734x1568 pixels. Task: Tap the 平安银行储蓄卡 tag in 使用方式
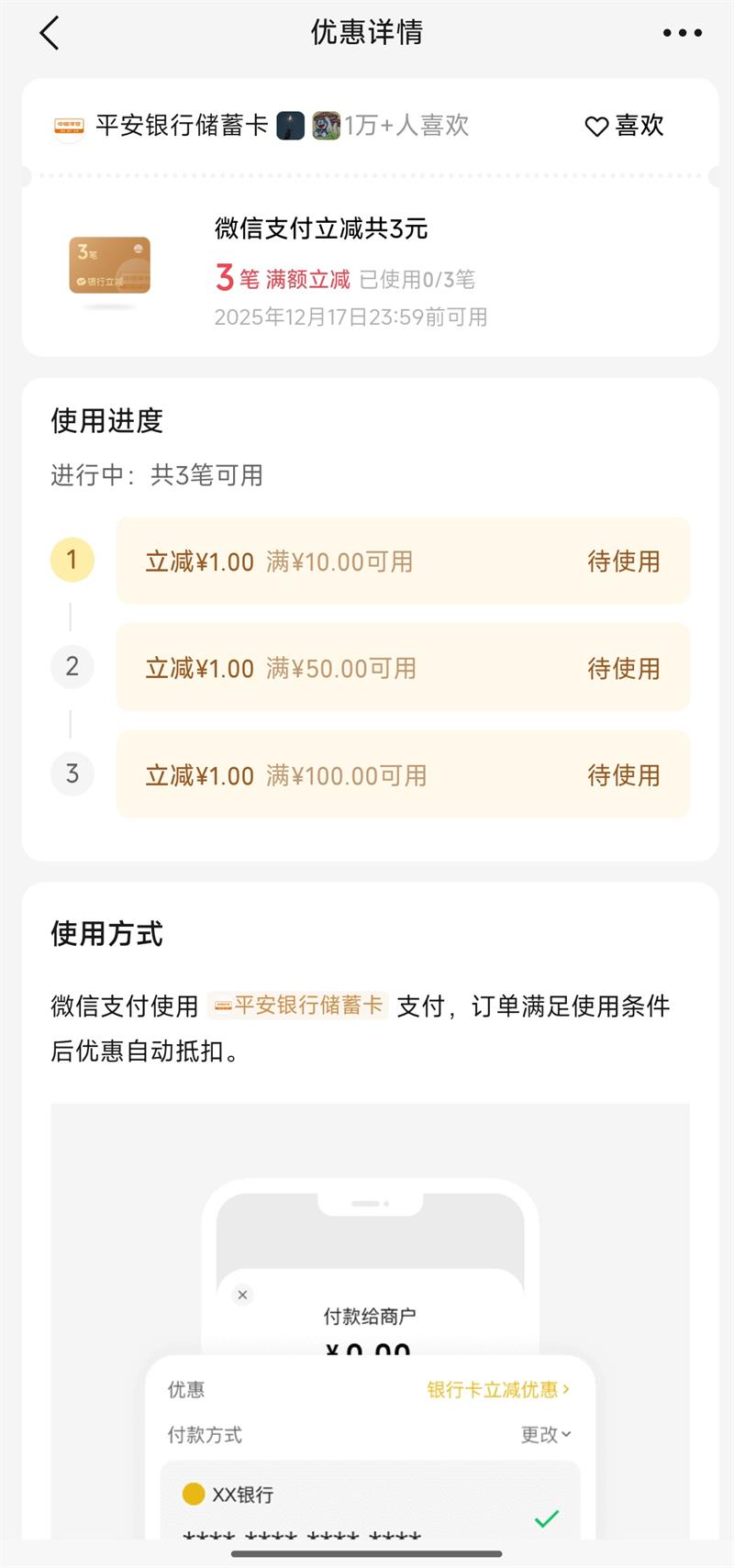point(298,1006)
